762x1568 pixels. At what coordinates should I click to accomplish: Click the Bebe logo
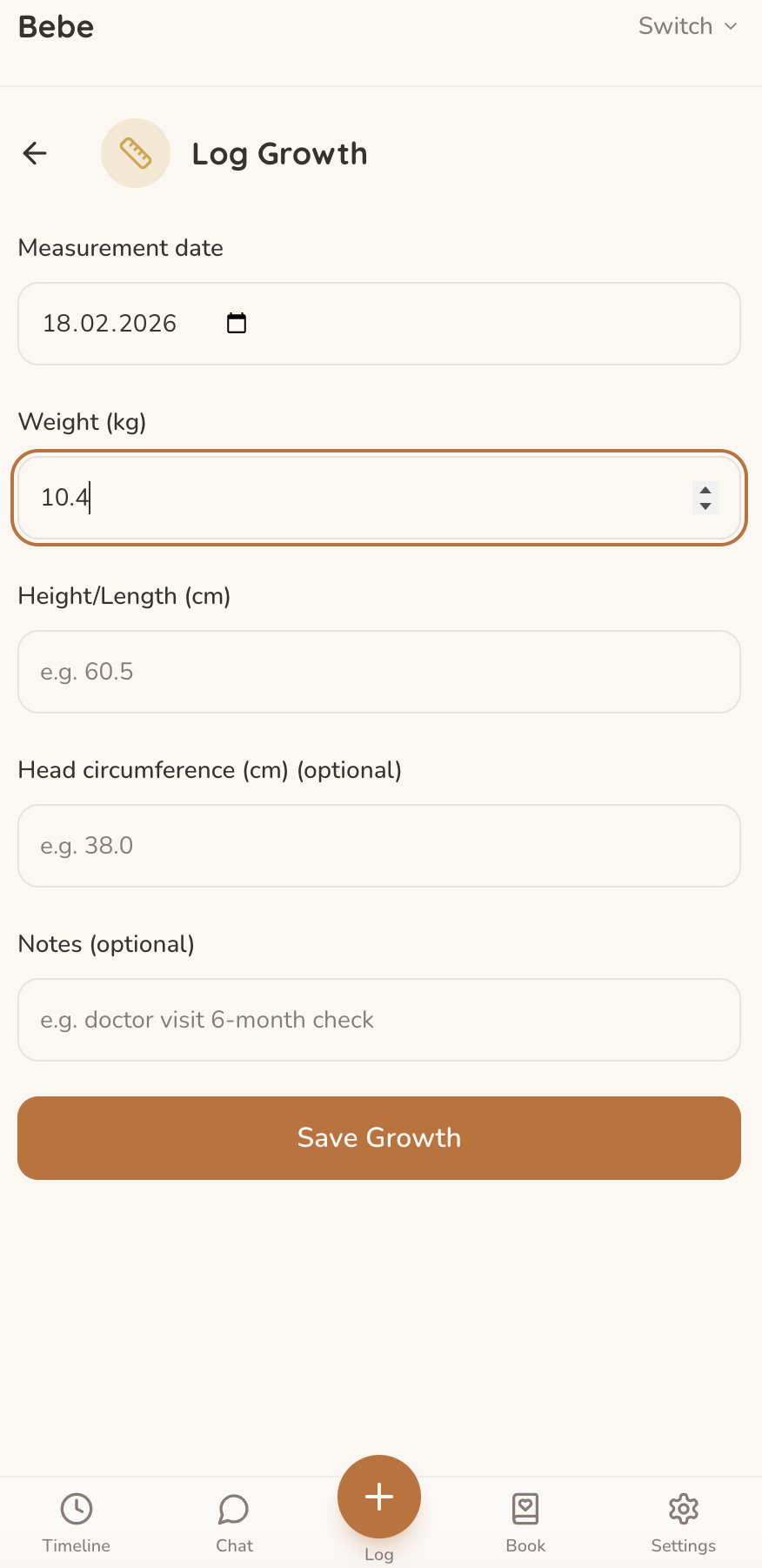click(56, 27)
